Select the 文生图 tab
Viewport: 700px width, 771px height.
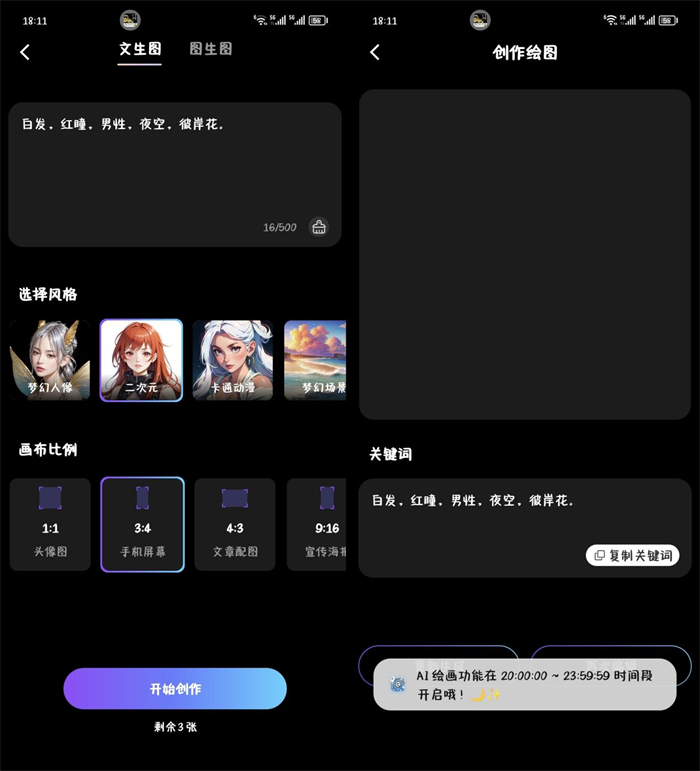pos(139,48)
